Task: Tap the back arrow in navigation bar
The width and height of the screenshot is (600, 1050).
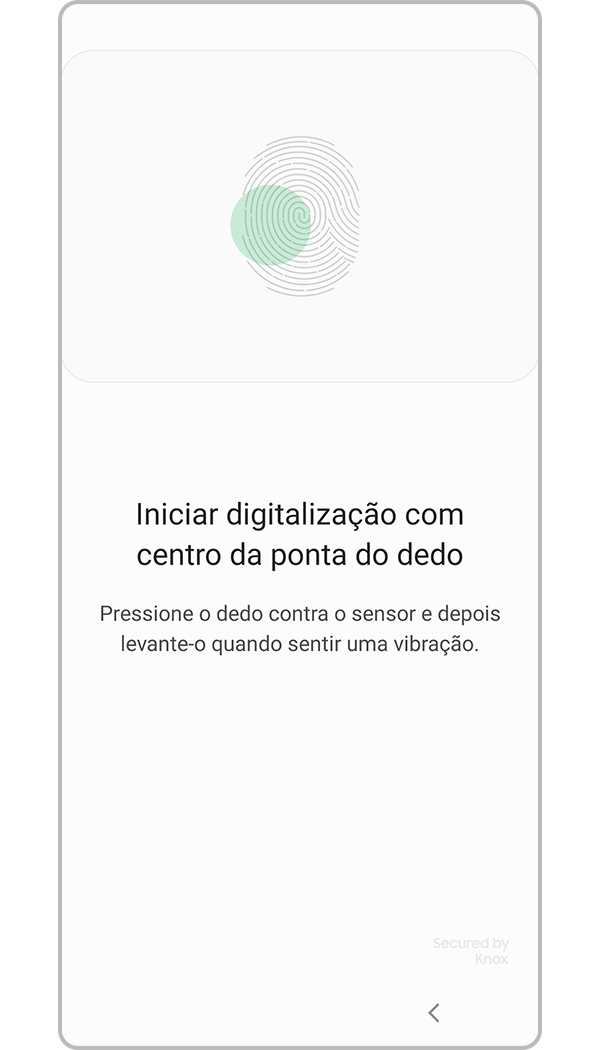Action: [x=433, y=1012]
